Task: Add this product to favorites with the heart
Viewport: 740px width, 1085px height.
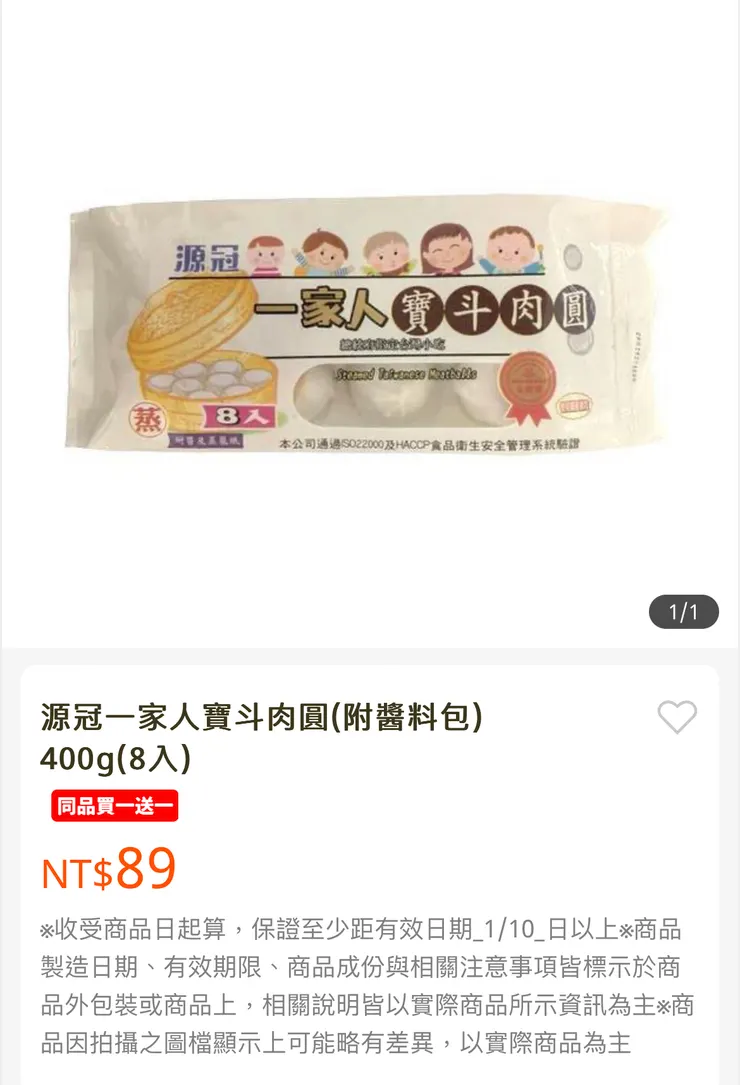Action: [677, 717]
